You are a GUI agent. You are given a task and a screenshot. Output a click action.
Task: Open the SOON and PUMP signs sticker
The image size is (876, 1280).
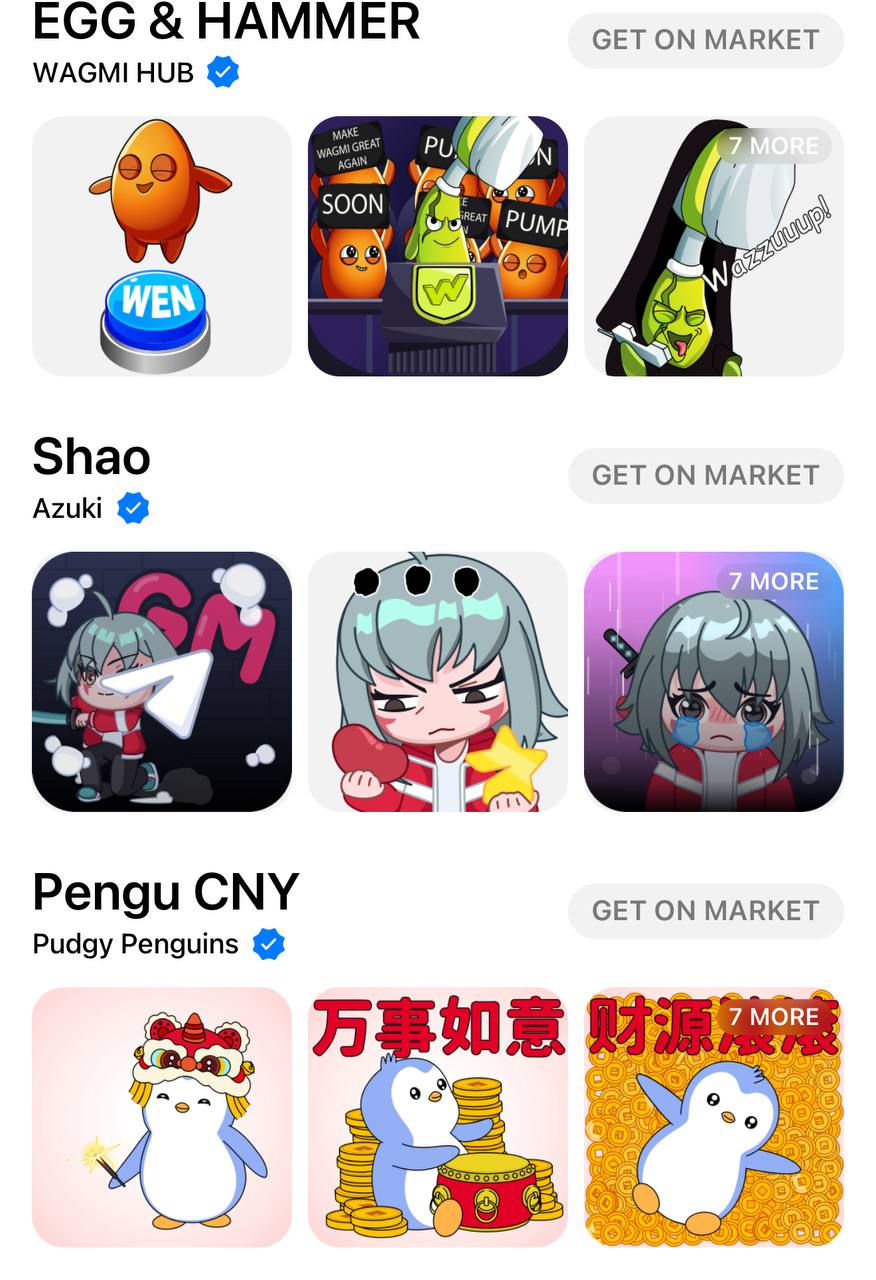[438, 246]
